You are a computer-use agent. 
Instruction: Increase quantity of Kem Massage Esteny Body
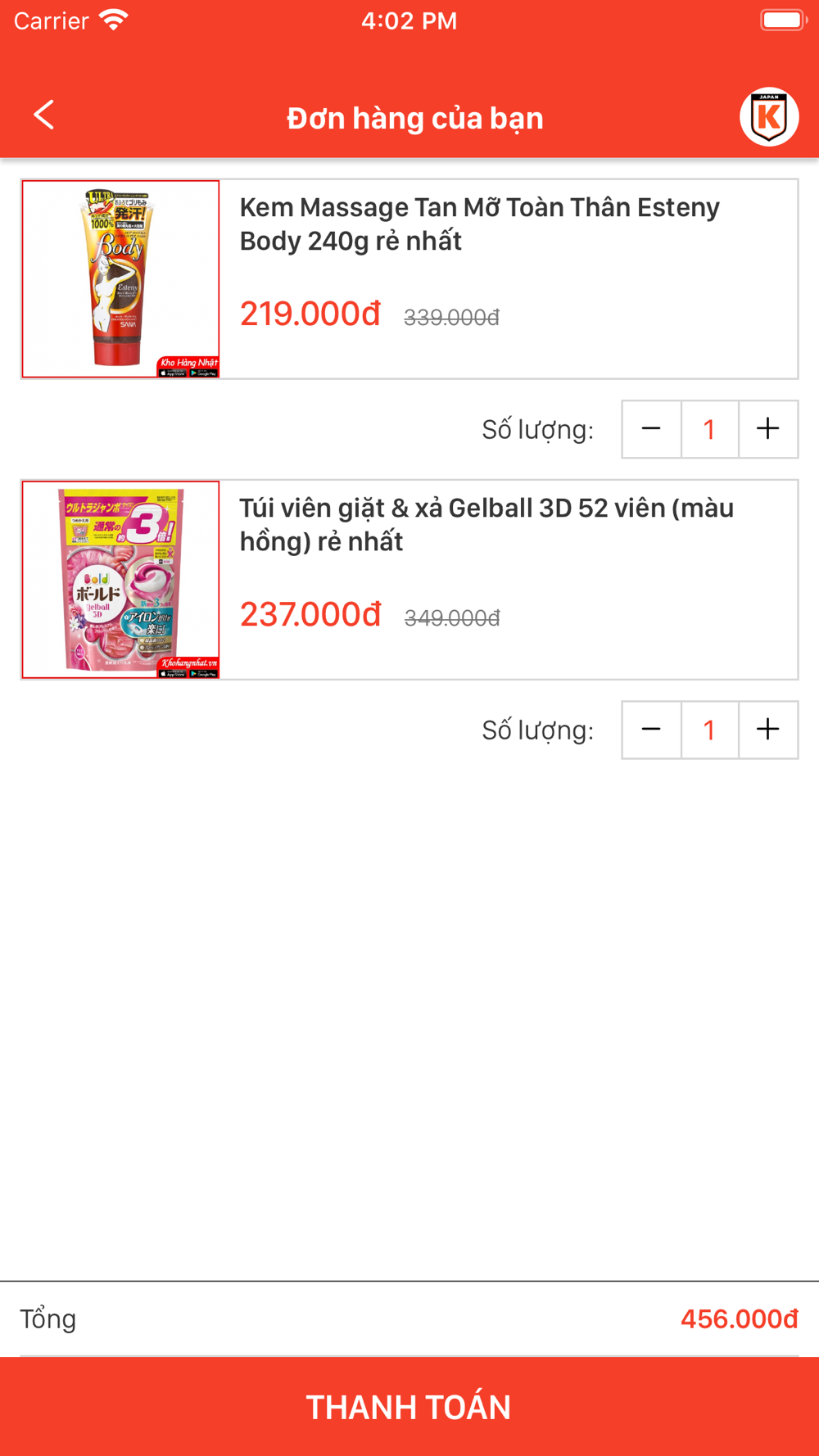pos(767,429)
